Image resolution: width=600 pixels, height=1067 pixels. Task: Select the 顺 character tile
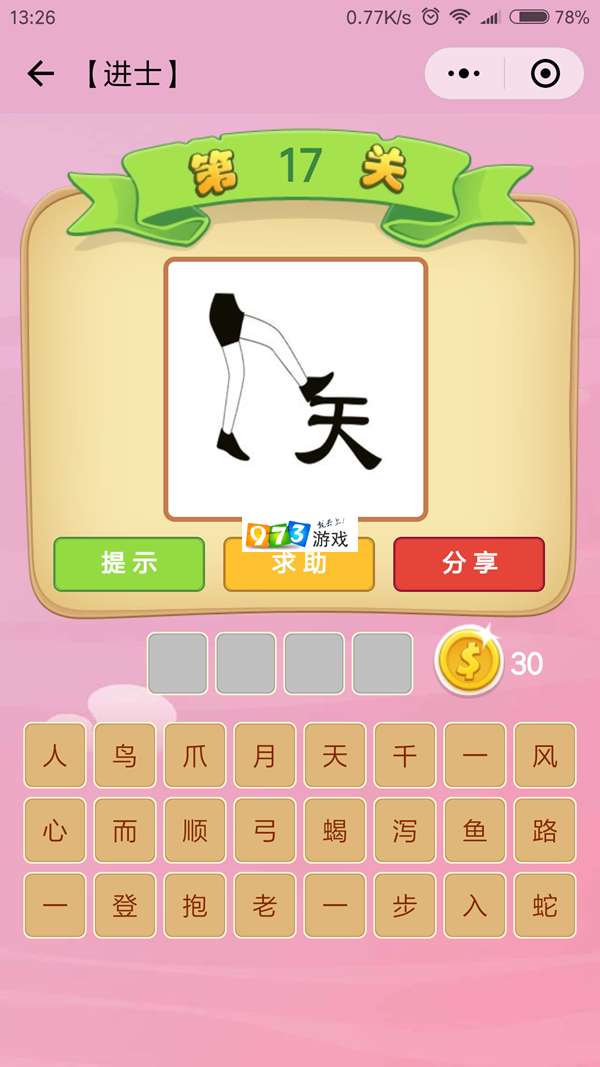(x=195, y=830)
